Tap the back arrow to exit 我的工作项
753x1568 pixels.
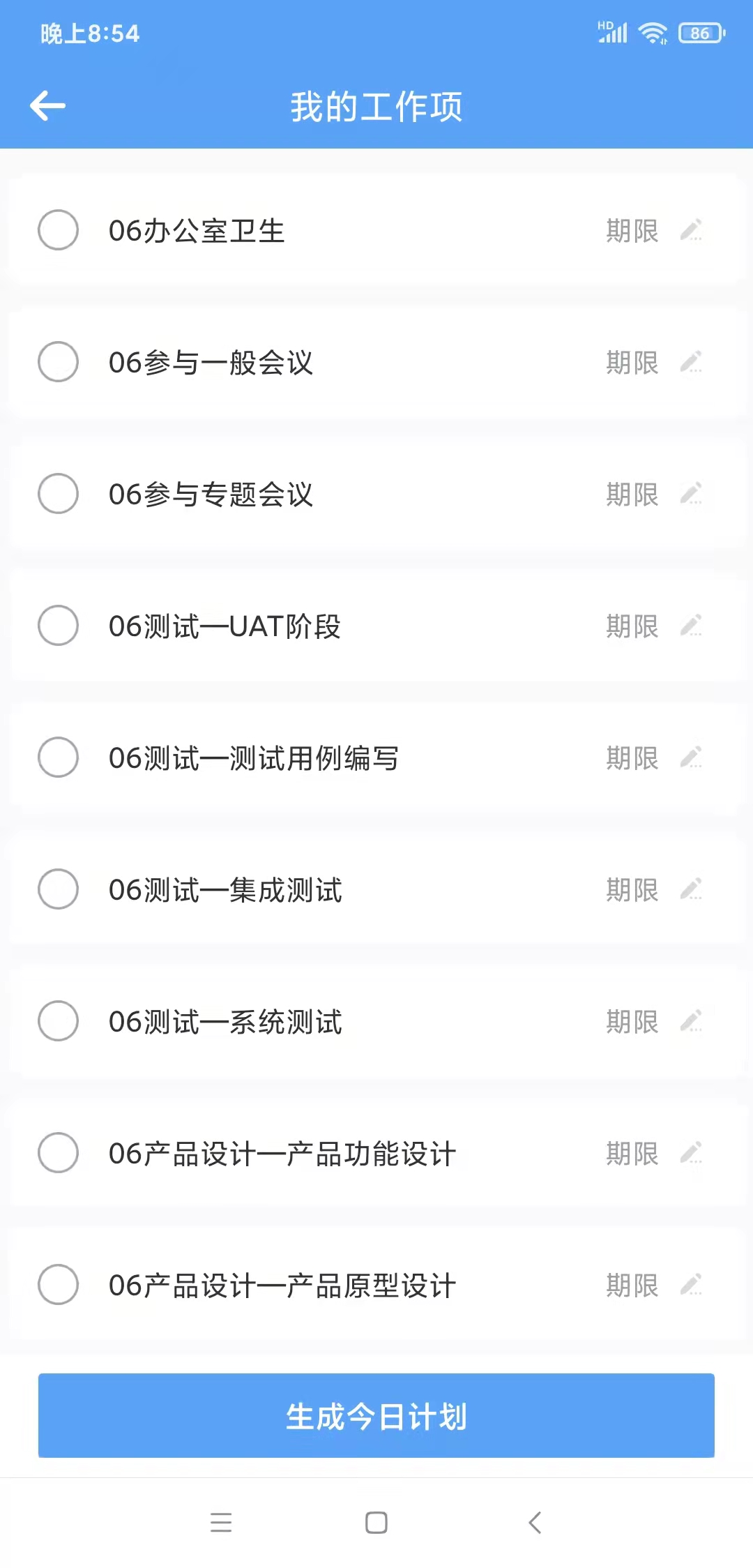47,105
